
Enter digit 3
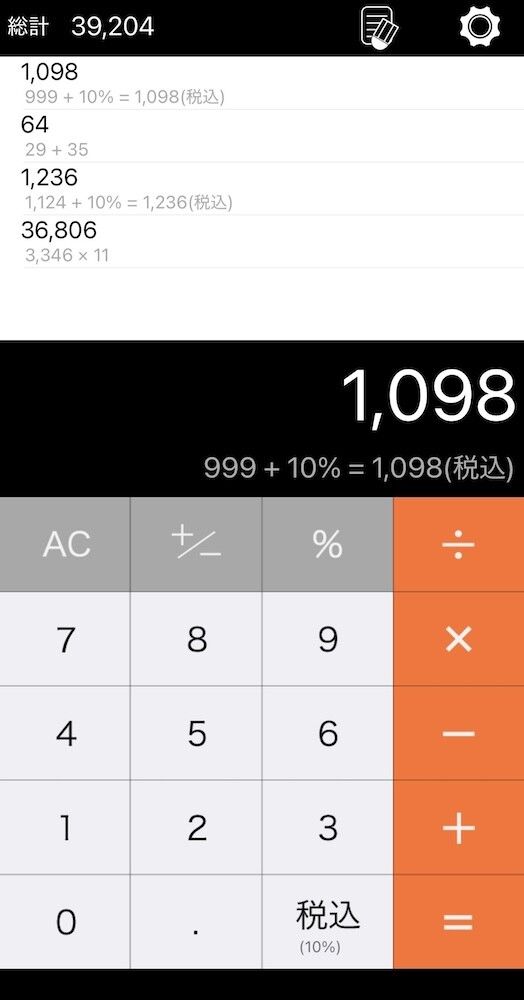click(328, 827)
